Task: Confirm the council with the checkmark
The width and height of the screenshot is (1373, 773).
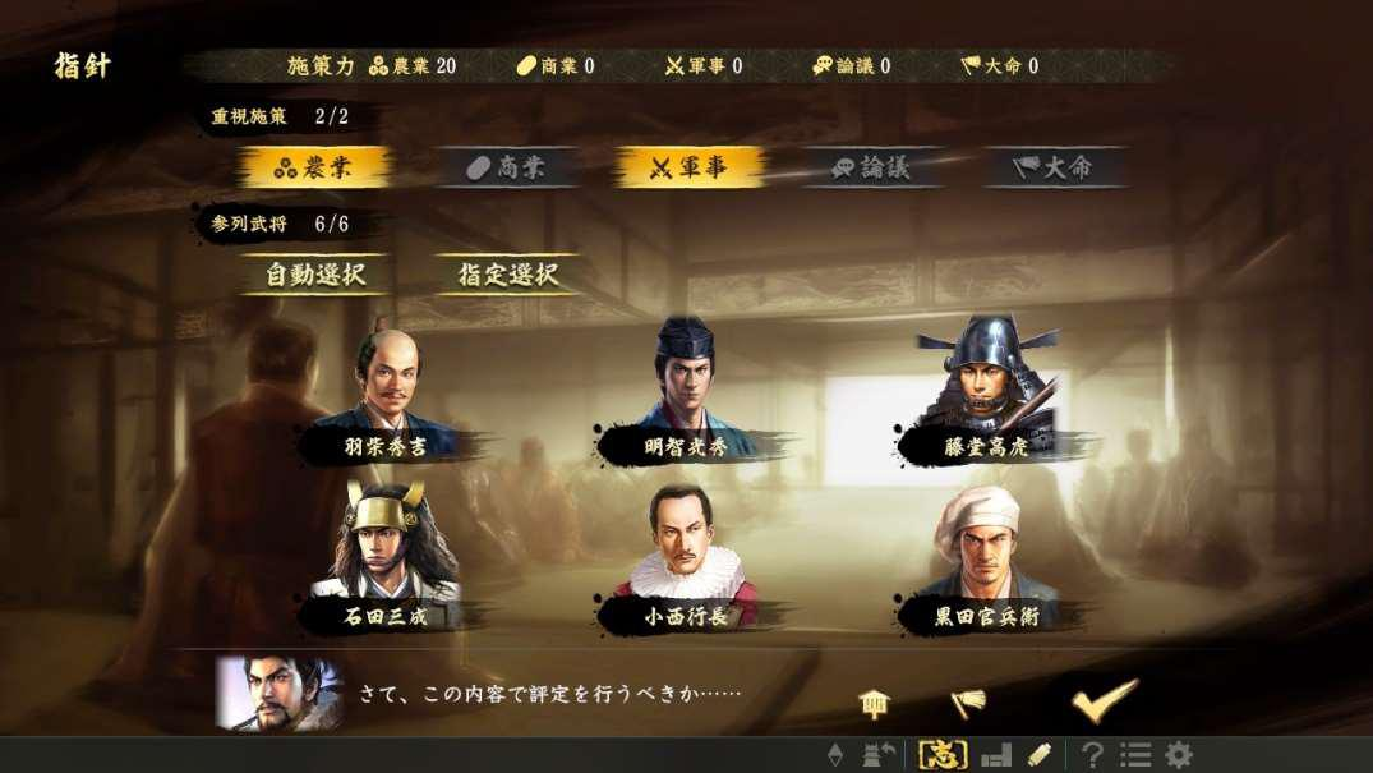Action: tap(1104, 700)
